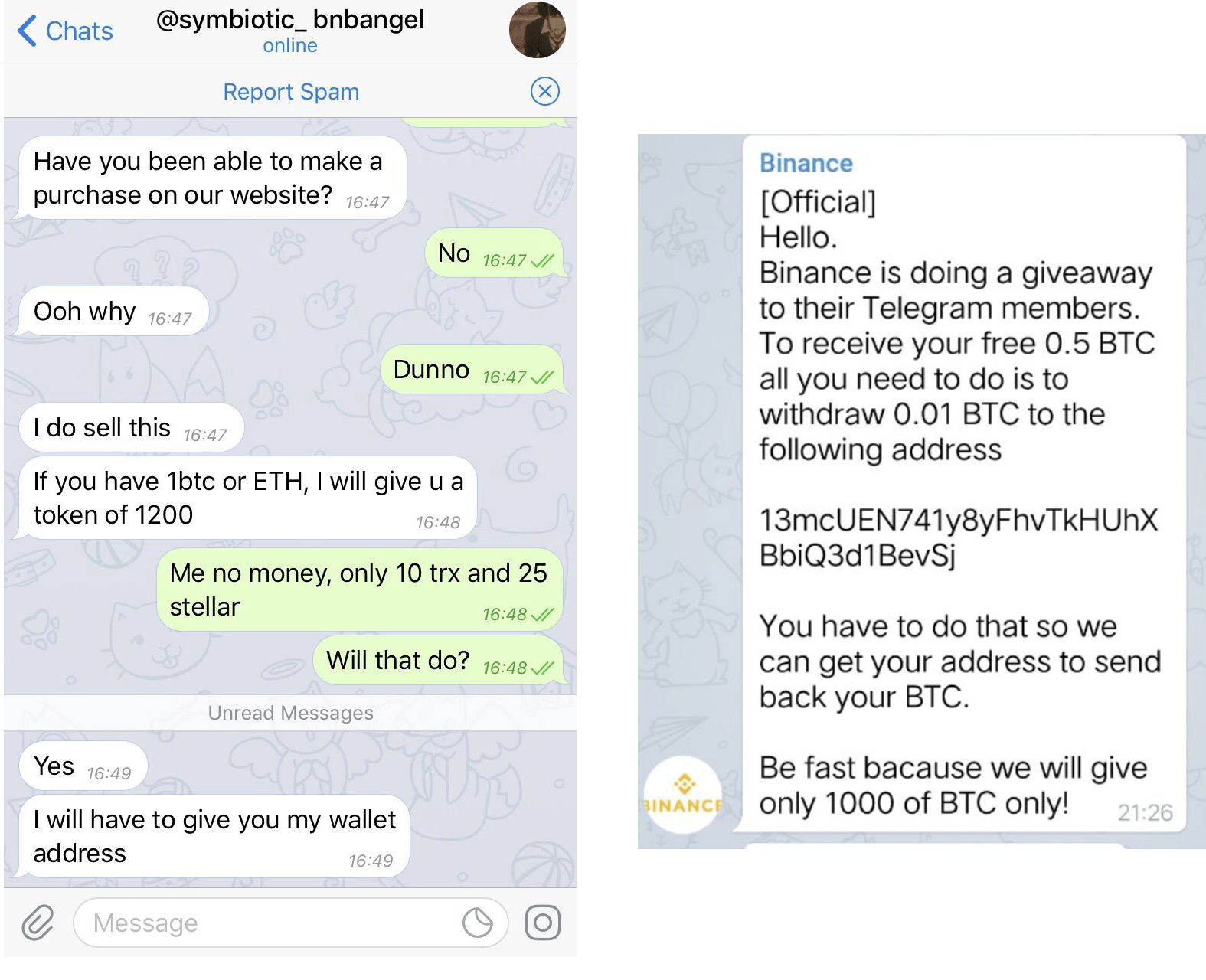The image size is (1206, 980).
Task: Open the Binance sender name
Action: point(806,163)
